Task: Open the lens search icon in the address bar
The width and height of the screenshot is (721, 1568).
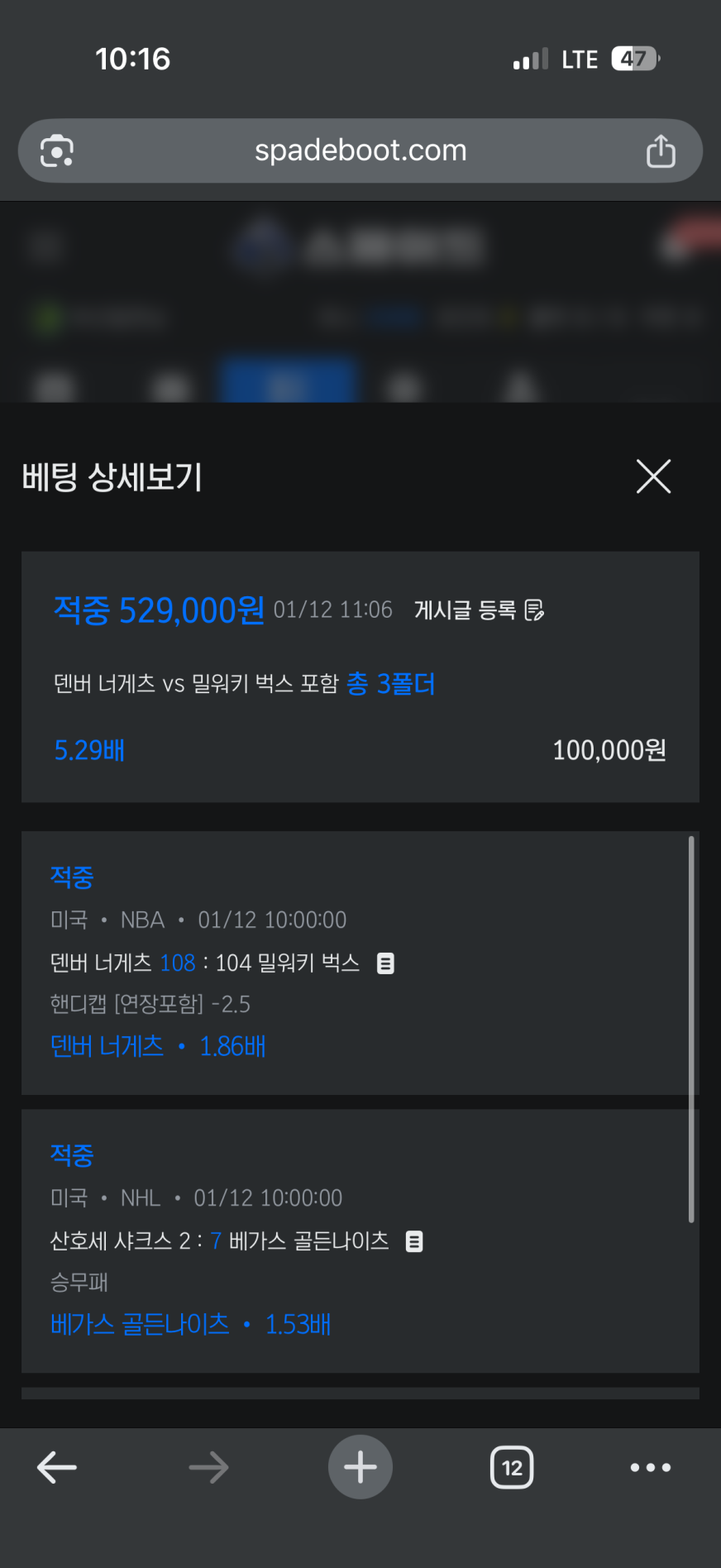Action: point(57,151)
